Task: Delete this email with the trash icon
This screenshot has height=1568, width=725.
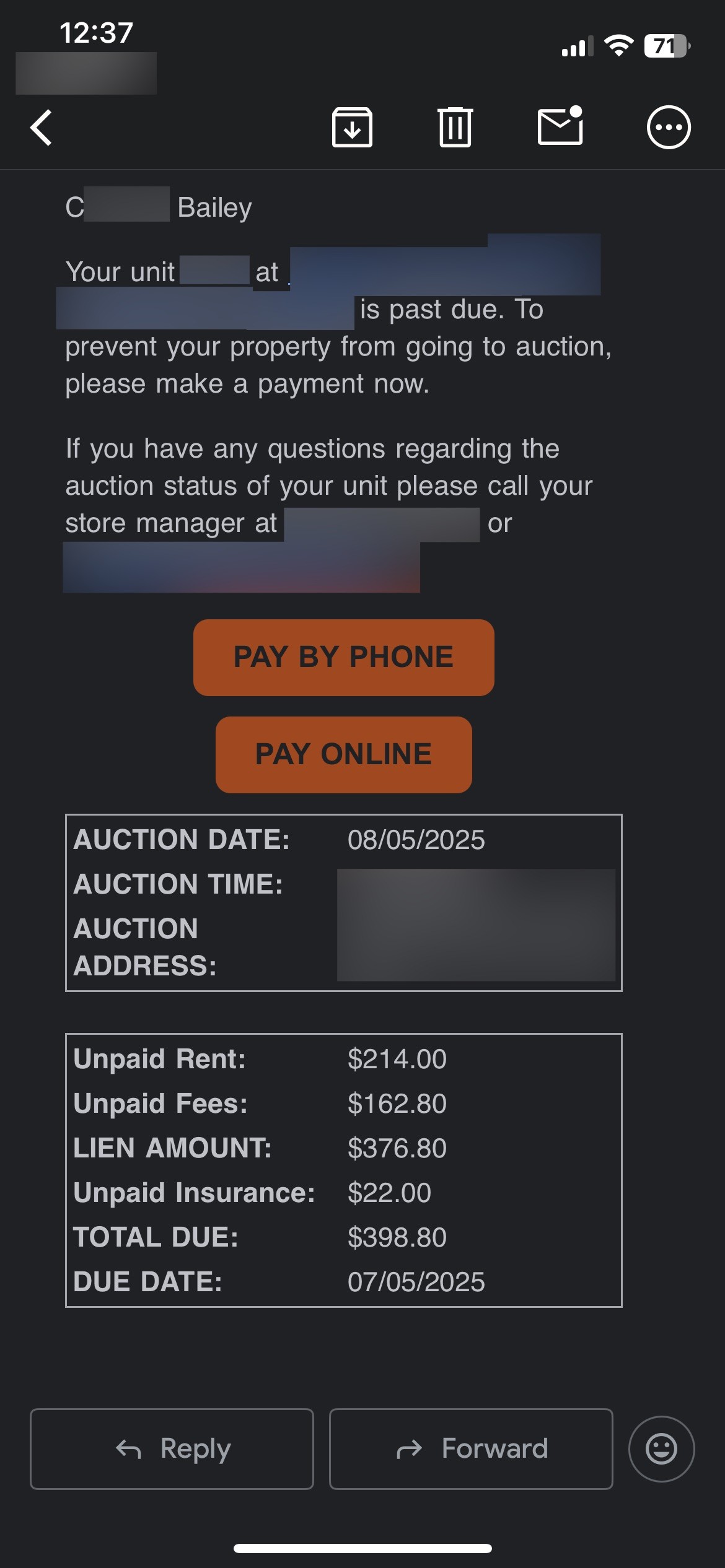Action: [x=455, y=127]
